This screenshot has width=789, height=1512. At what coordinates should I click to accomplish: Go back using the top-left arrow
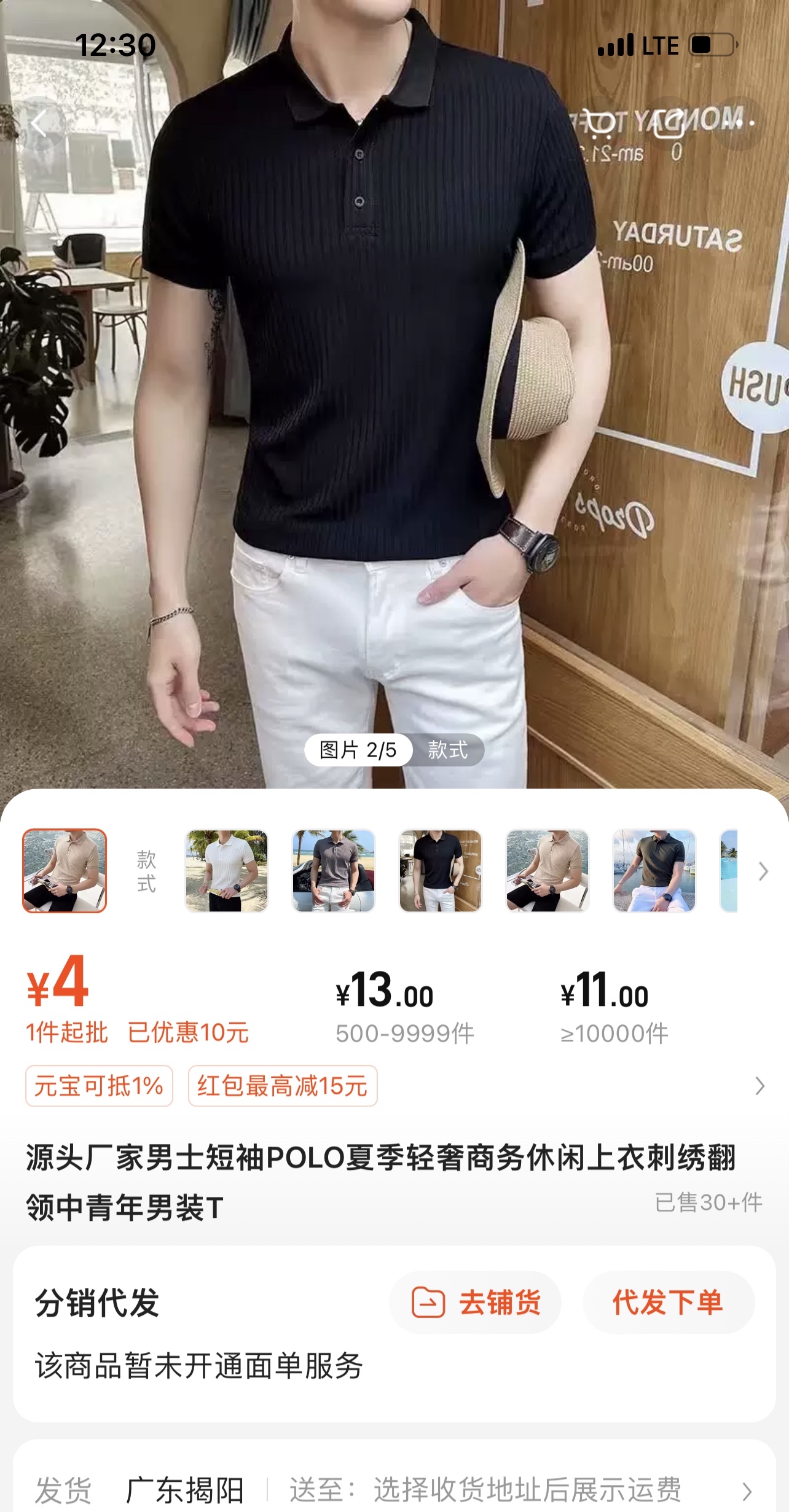tap(39, 124)
